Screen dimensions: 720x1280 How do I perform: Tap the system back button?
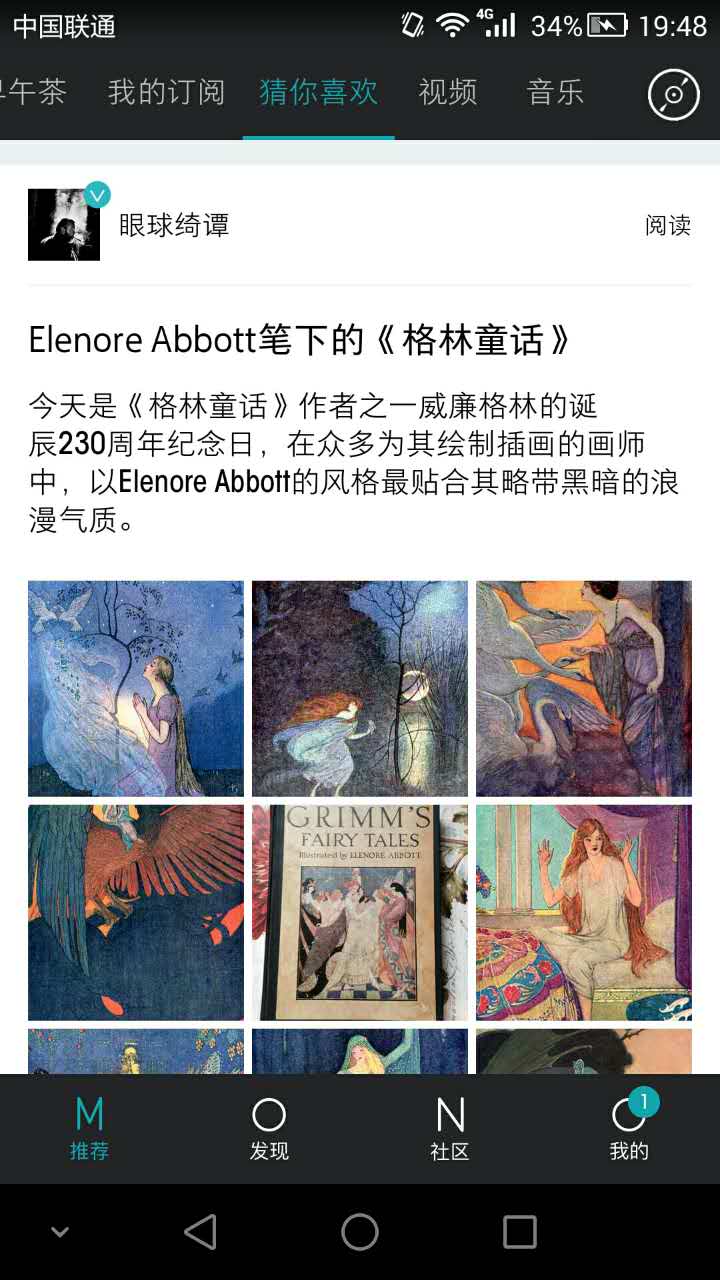[x=200, y=1232]
